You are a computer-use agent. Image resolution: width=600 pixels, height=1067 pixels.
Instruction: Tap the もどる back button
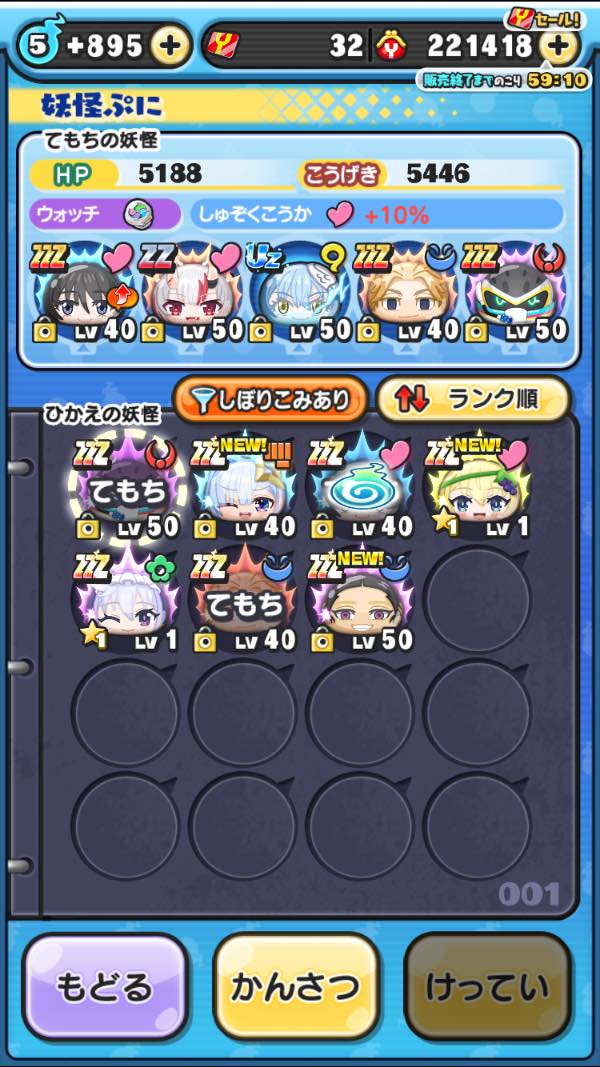104,988
